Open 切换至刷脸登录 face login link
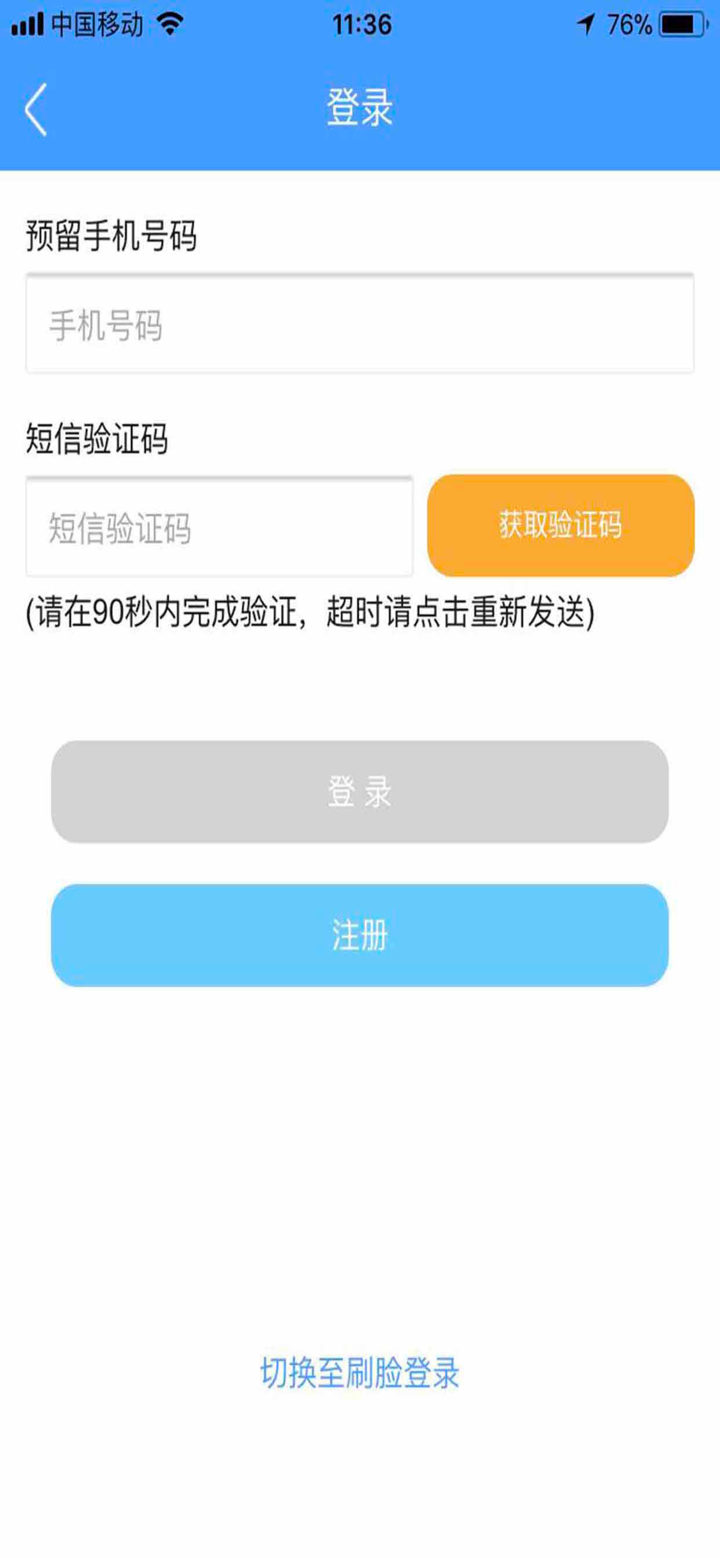Screen dimensions: 720x1558 (x=360, y=1374)
